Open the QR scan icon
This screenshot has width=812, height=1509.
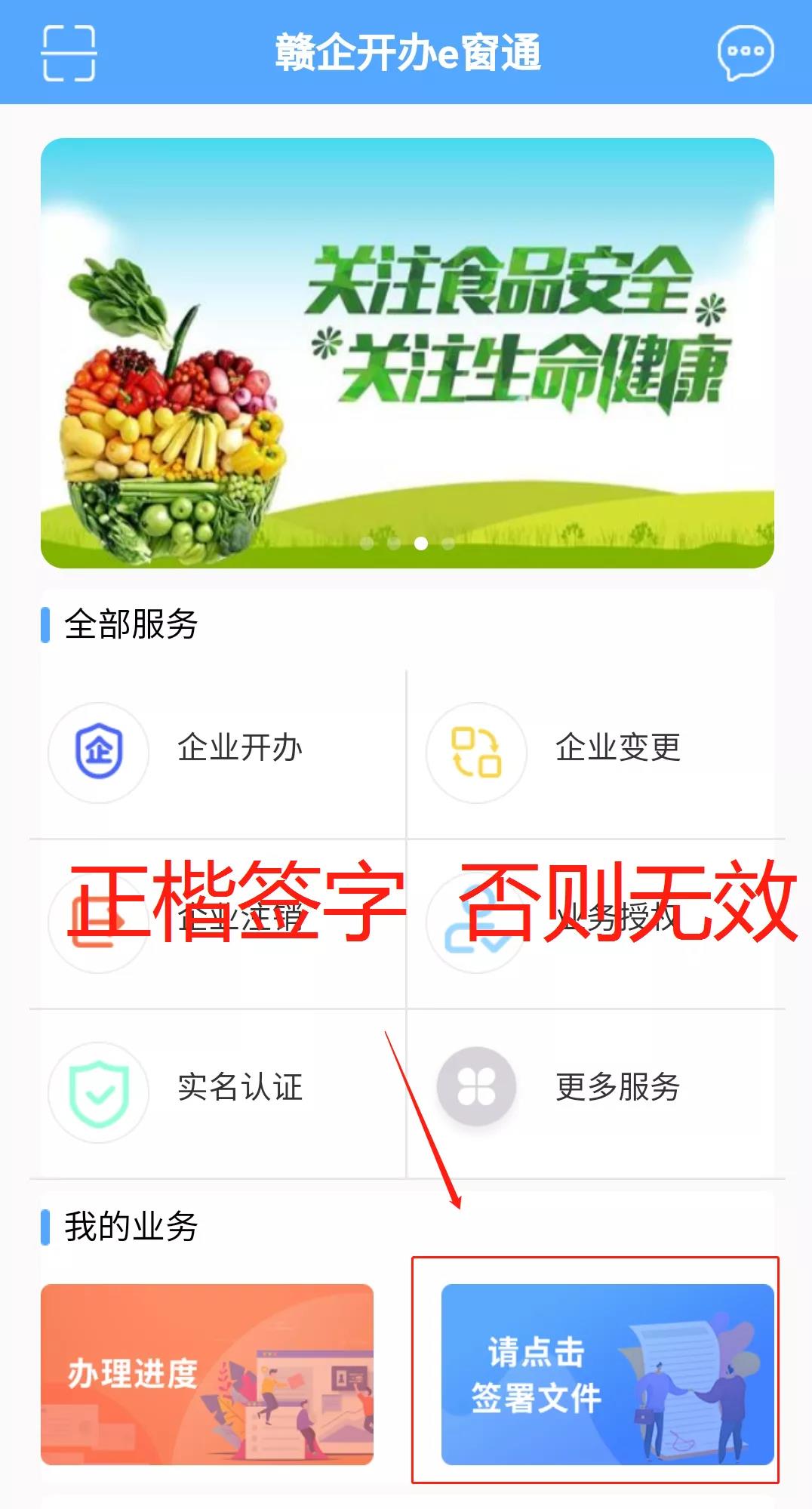[x=69, y=53]
